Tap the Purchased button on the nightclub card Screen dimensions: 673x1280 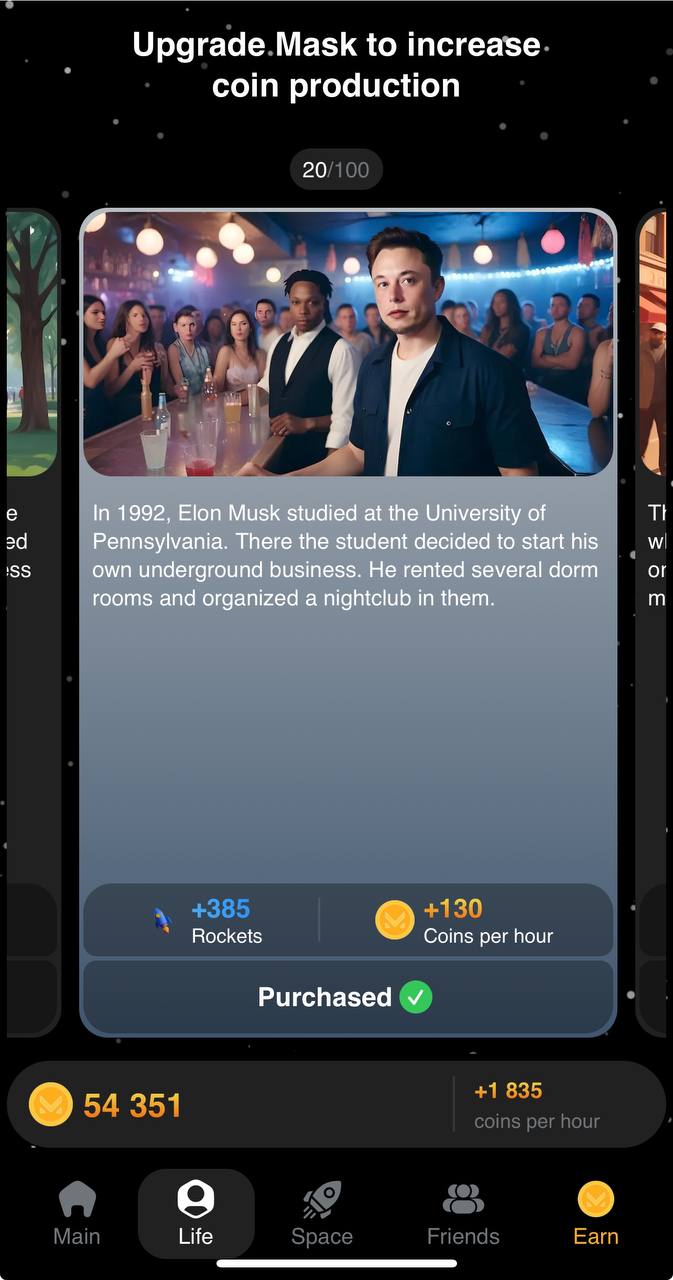[347, 997]
